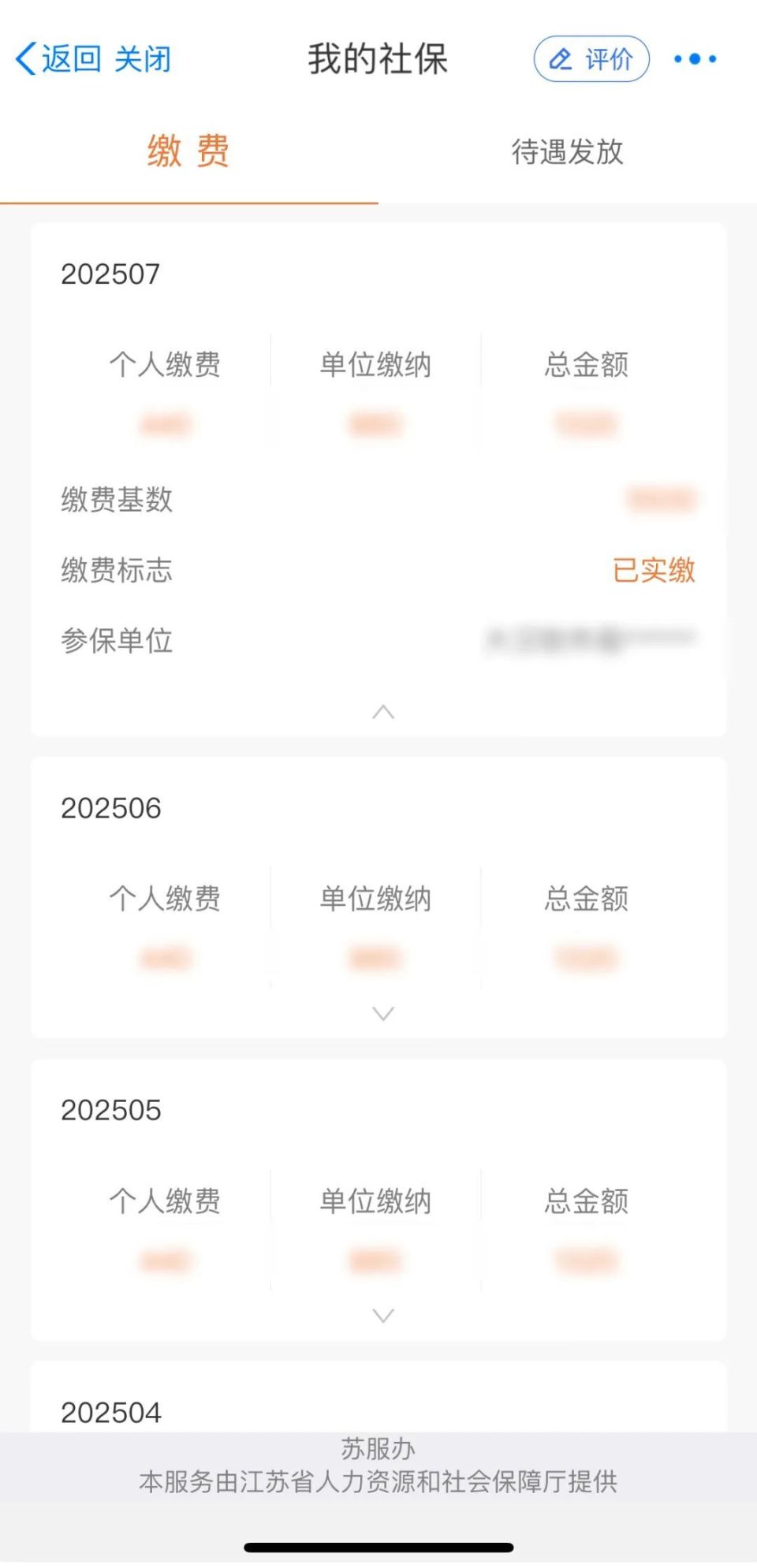Click the 单位缴纳 amount in 202505

click(375, 1260)
